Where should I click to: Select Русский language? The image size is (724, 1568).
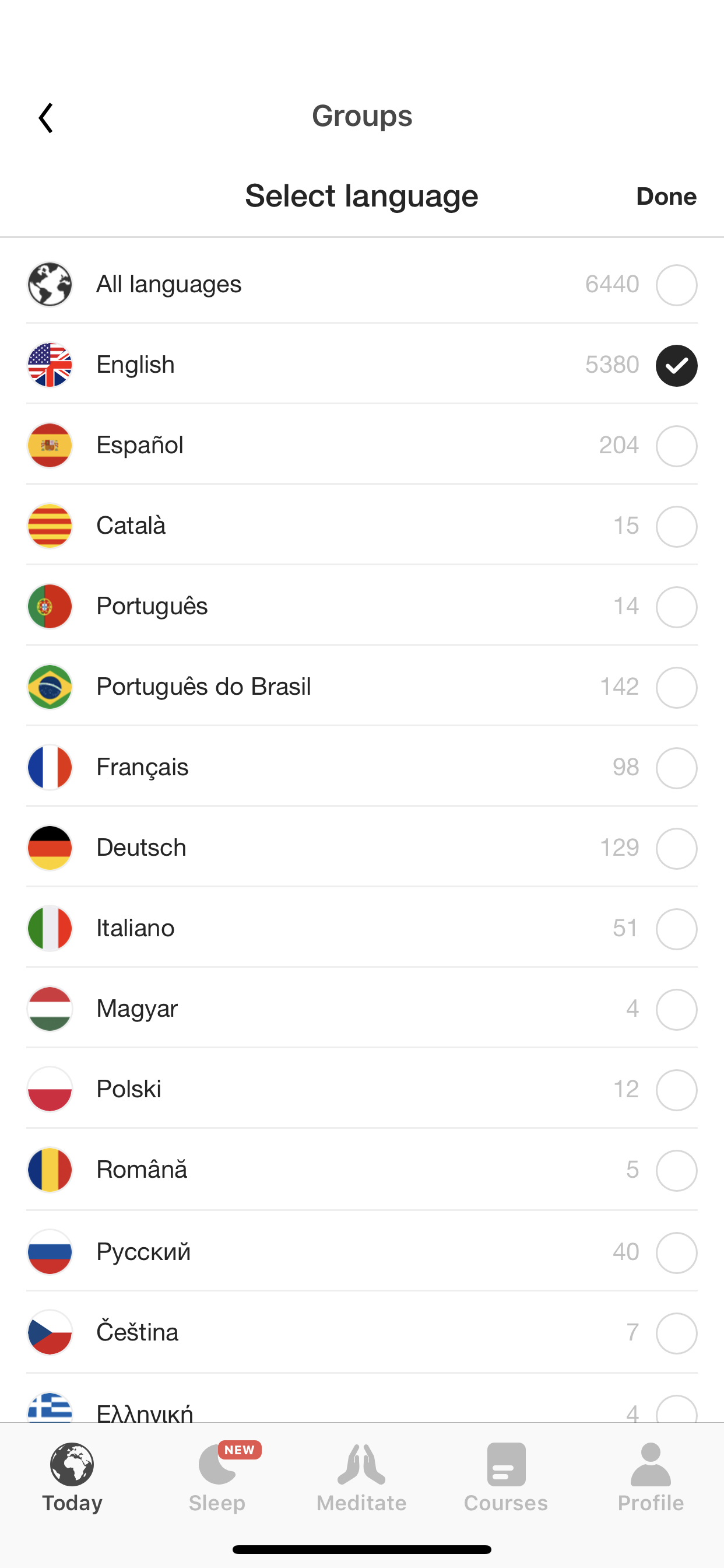coord(362,1251)
